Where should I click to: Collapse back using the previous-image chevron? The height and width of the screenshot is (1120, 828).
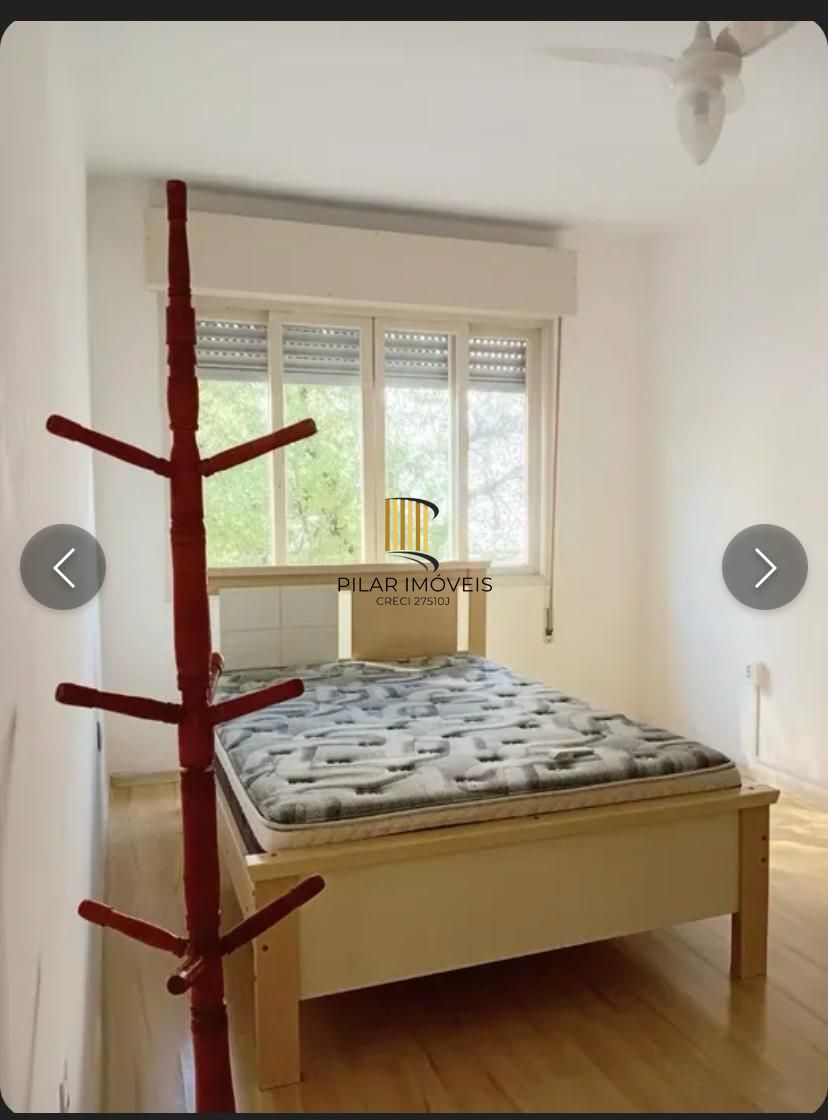tap(63, 567)
